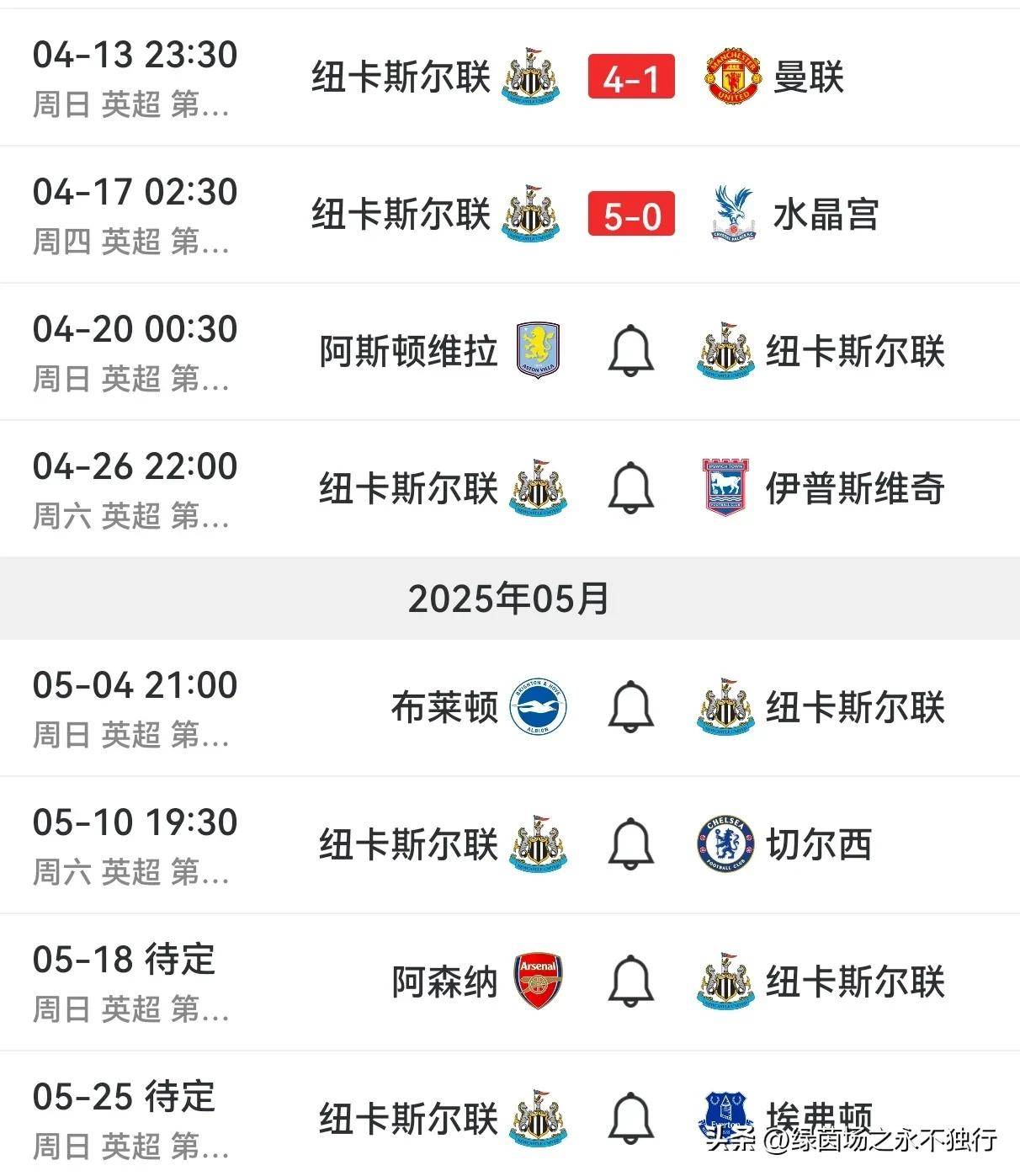Set reminder bell for the Arsenal match
Image resolution: width=1020 pixels, height=1176 pixels.
coord(631,982)
